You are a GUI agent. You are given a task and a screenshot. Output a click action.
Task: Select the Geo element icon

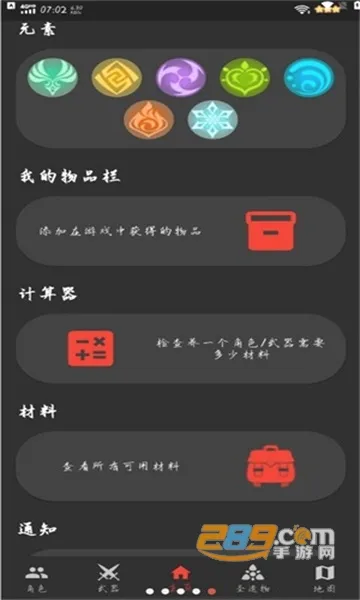[x=117, y=77]
